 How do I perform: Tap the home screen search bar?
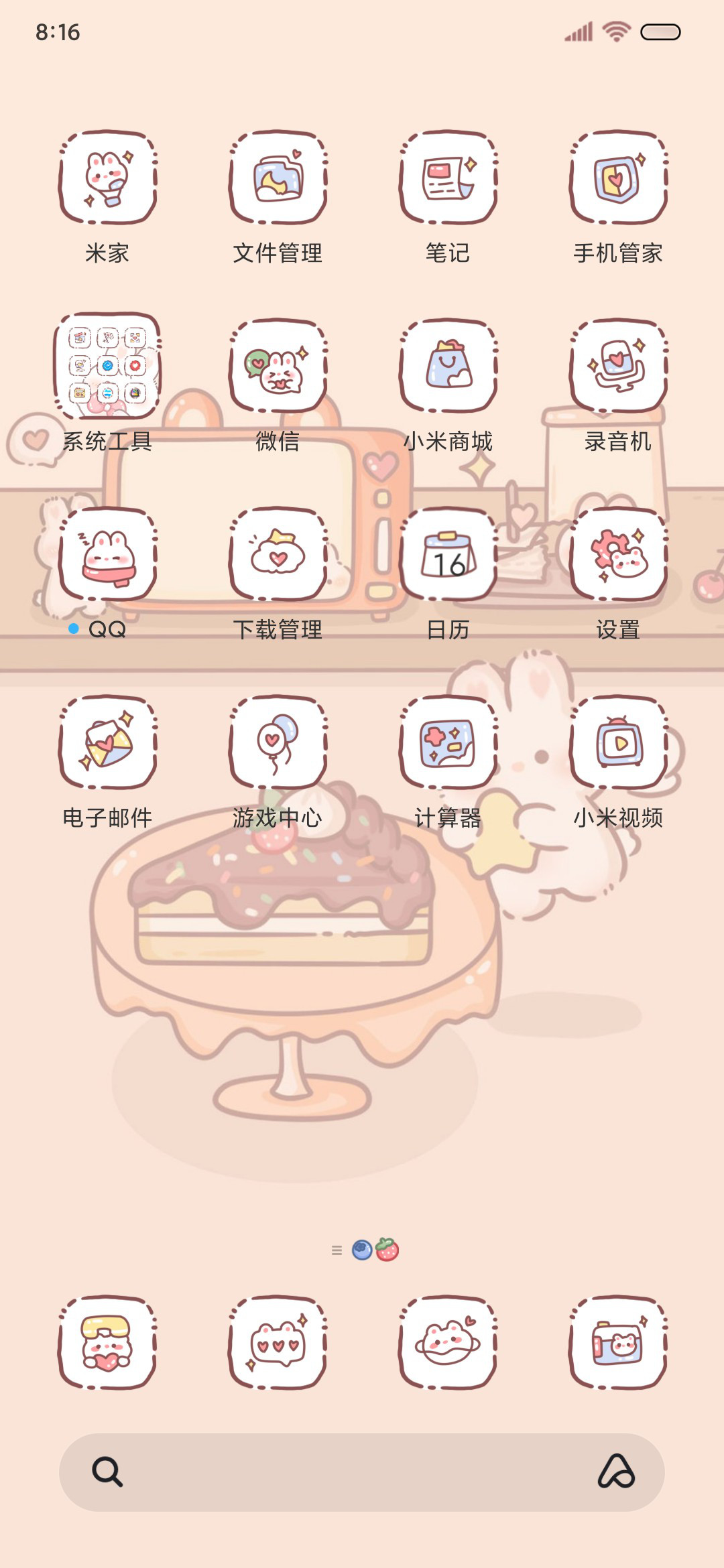click(x=362, y=1472)
